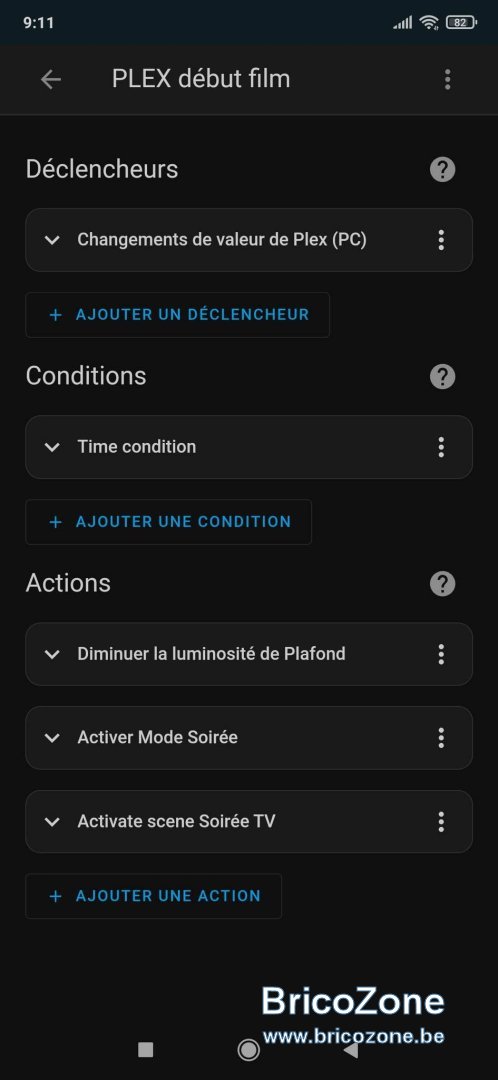Open help icon next to Déclencheurs
Viewport: 498px width, 1080px height.
442,169
